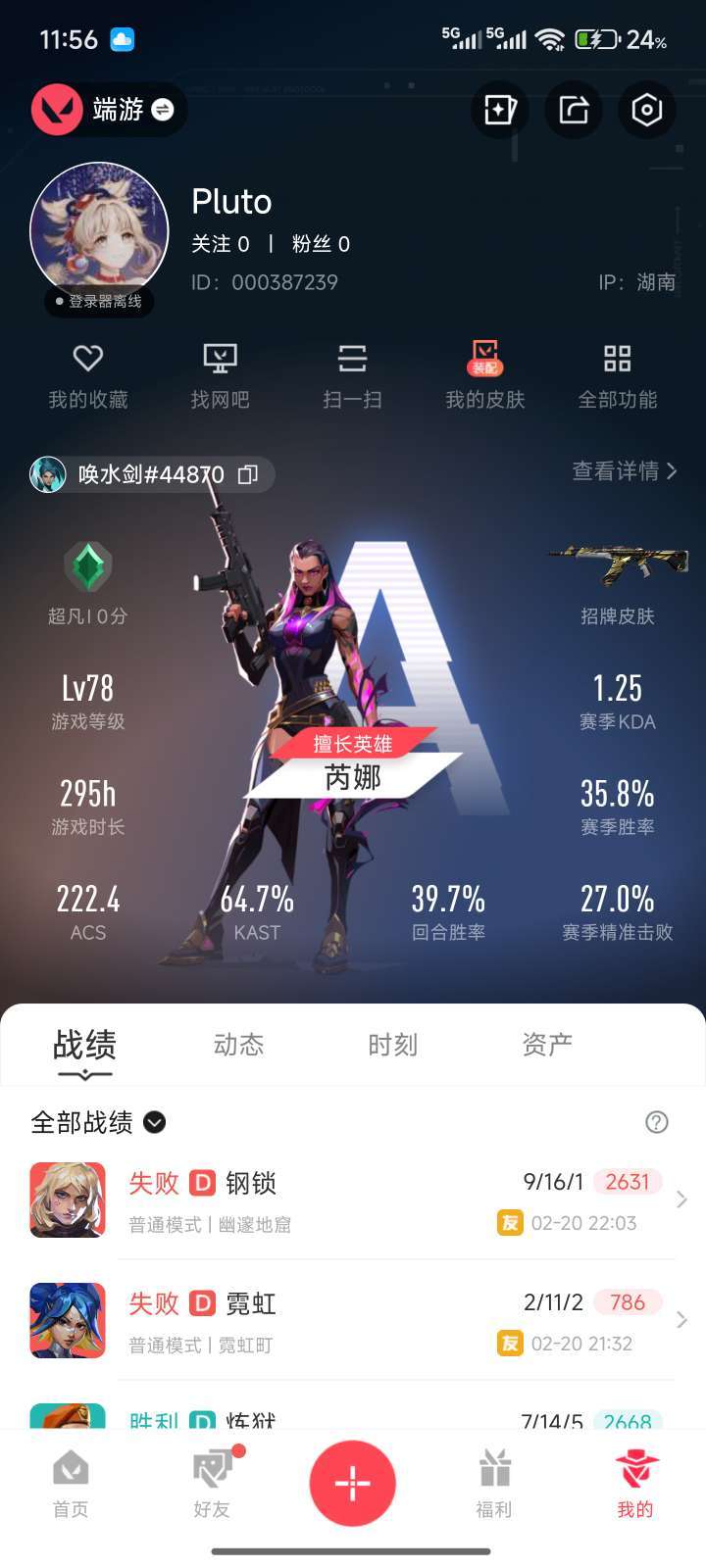Open the image card icon at top
Viewport: 706px width, 1568px height.
pos(500,109)
